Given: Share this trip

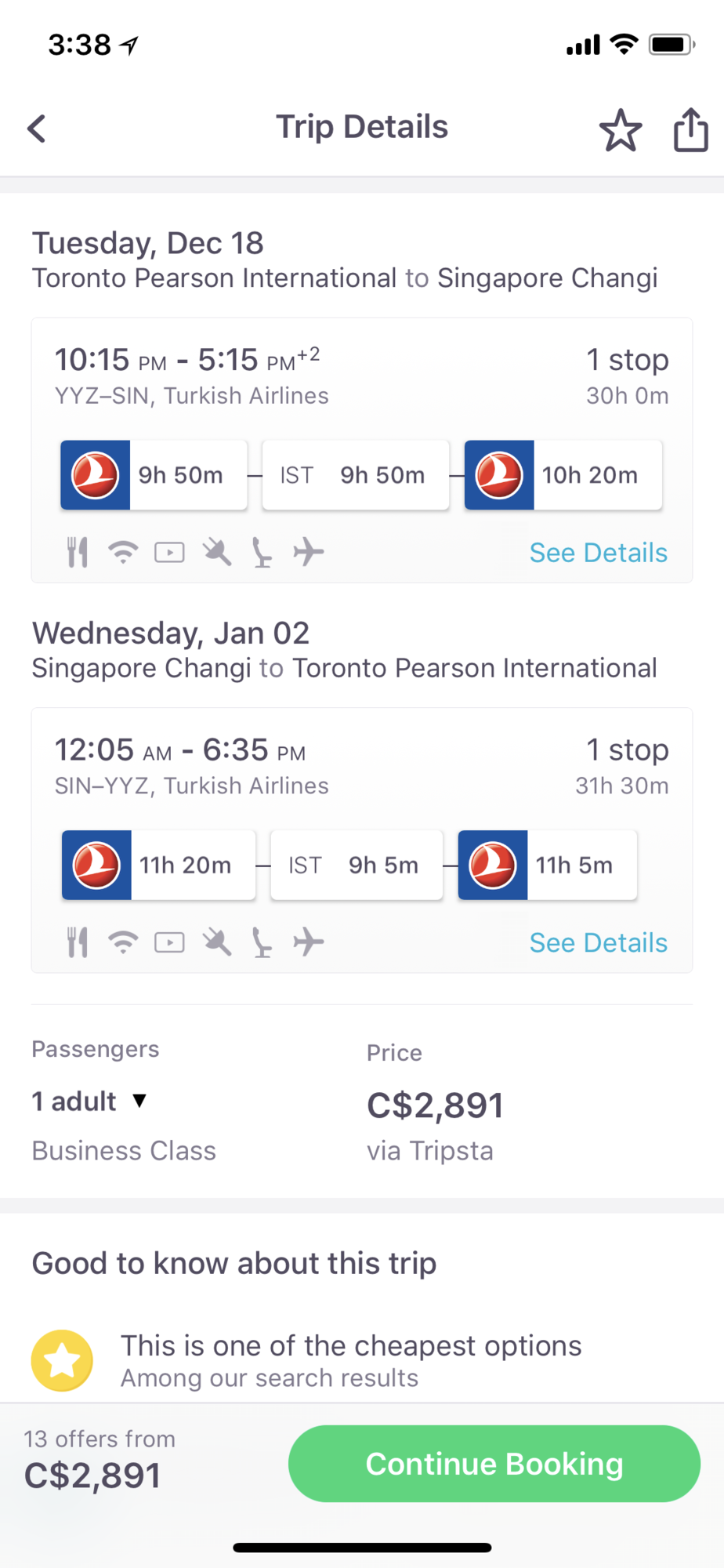Looking at the screenshot, I should [x=690, y=129].
